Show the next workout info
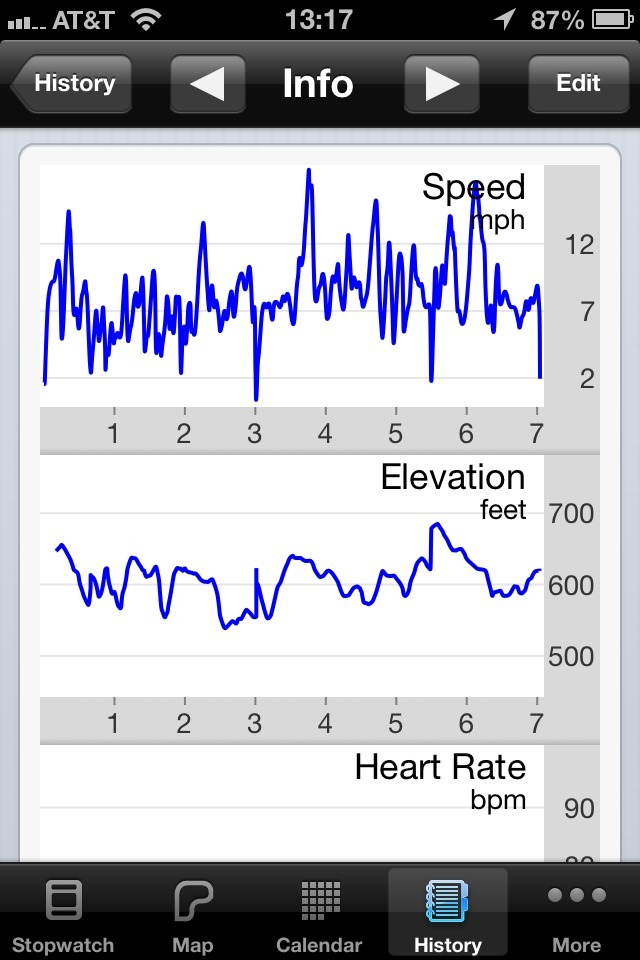Image resolution: width=640 pixels, height=960 pixels. pos(441,84)
